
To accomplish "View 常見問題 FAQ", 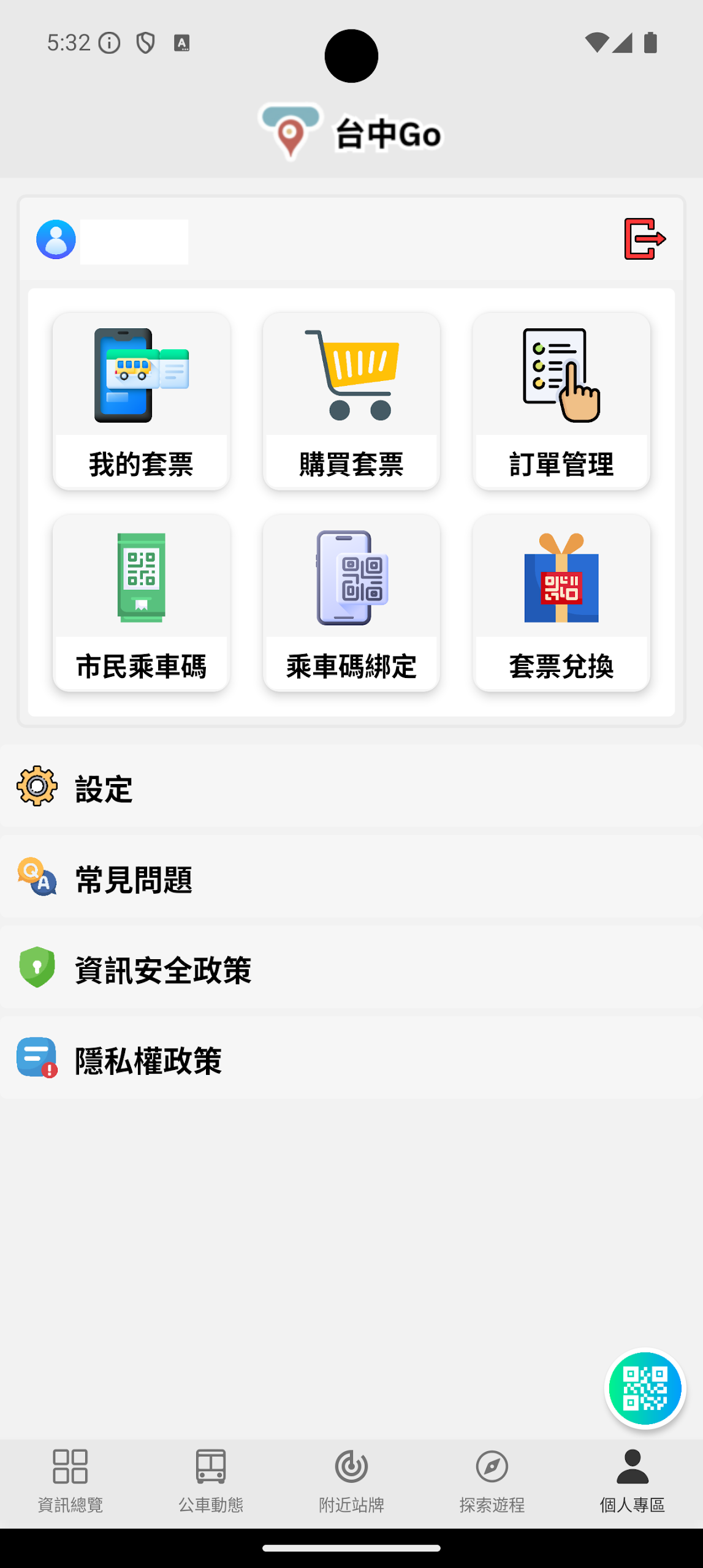I will click(351, 878).
